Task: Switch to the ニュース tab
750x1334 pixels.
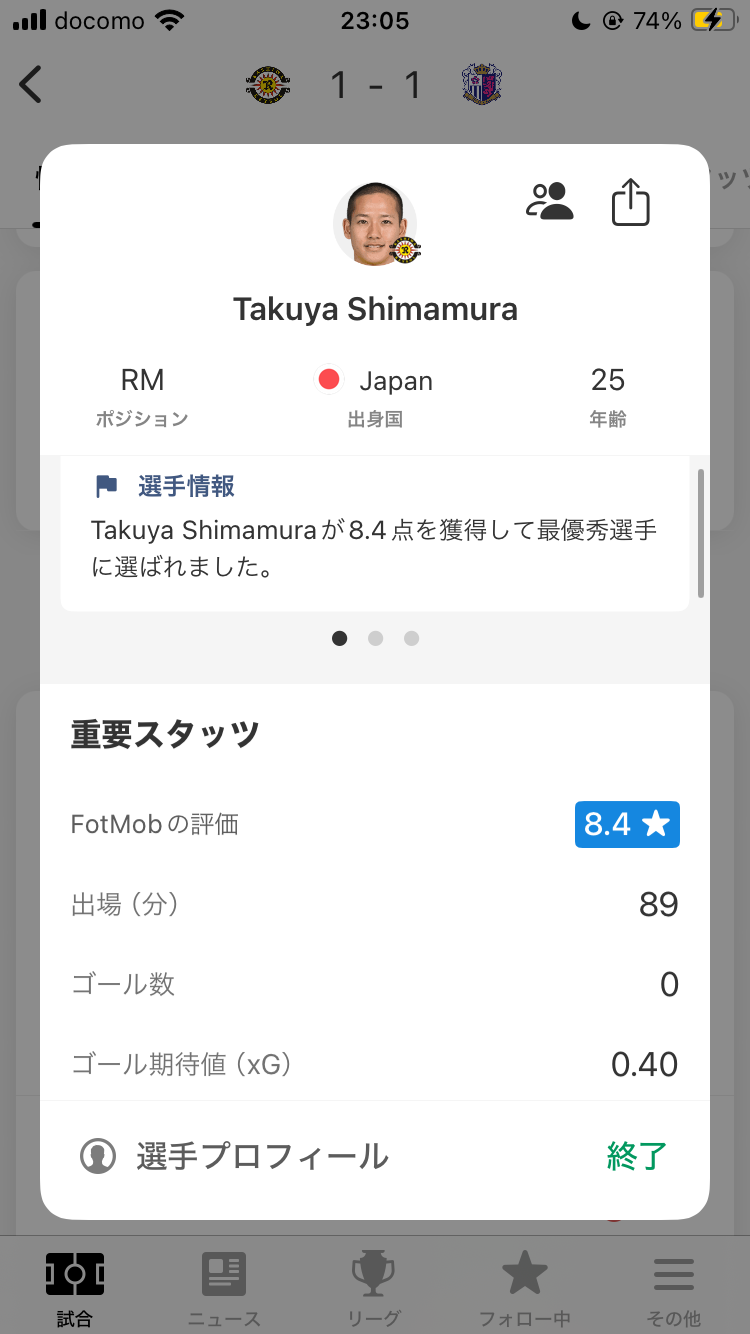Action: pos(224,1290)
